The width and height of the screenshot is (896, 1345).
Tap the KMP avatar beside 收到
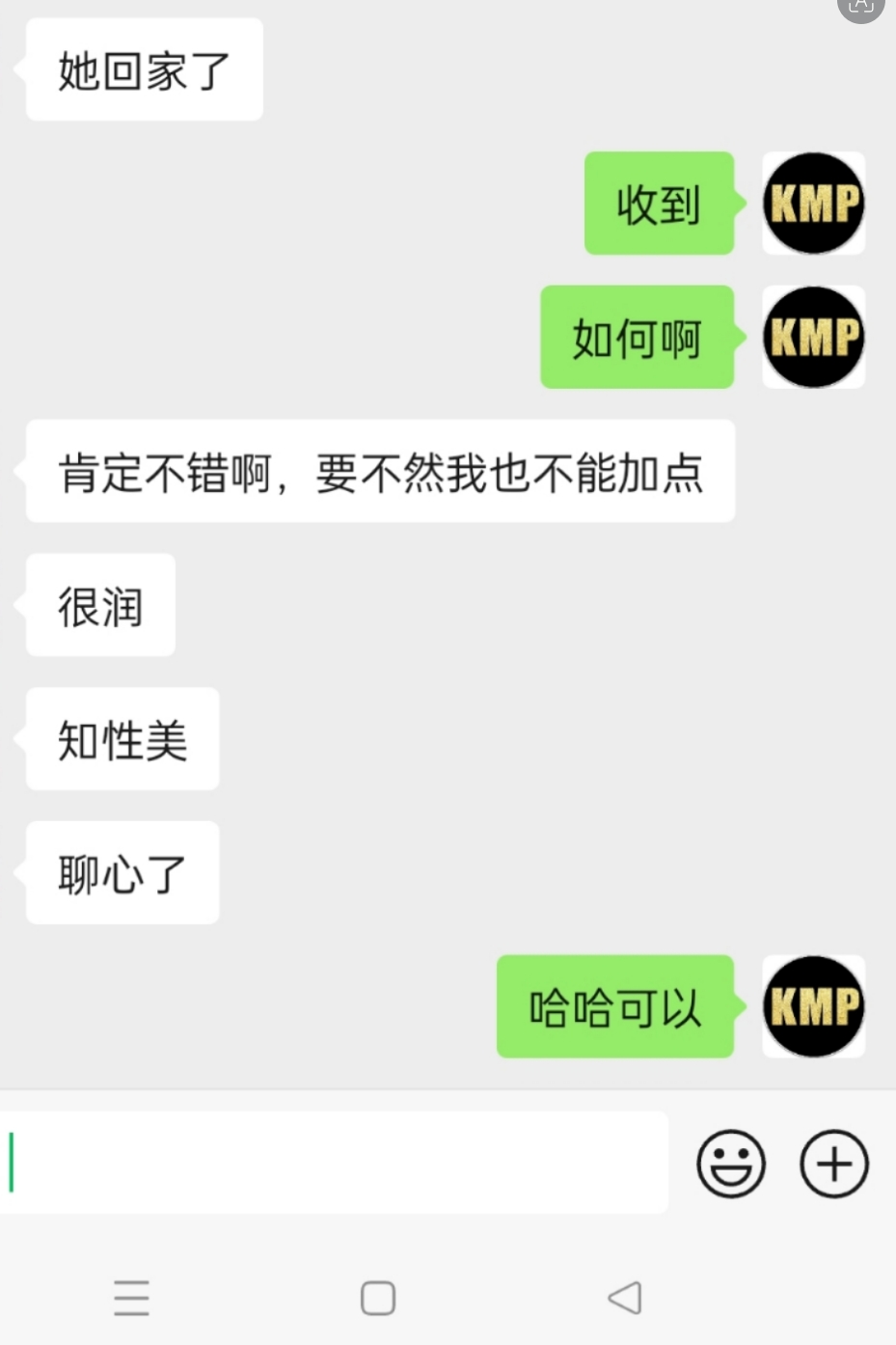point(813,204)
